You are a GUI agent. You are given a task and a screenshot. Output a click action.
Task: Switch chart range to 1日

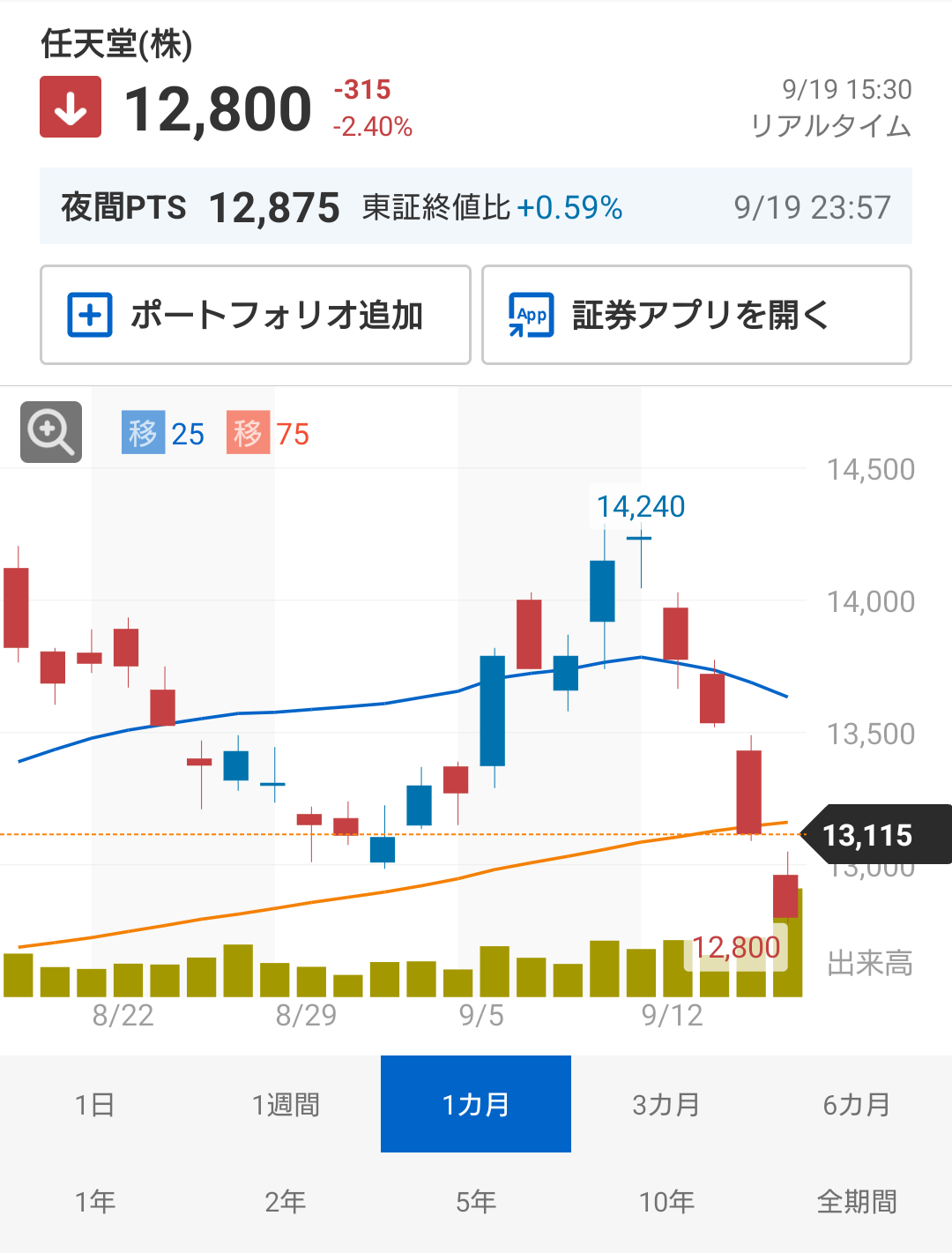[95, 1104]
